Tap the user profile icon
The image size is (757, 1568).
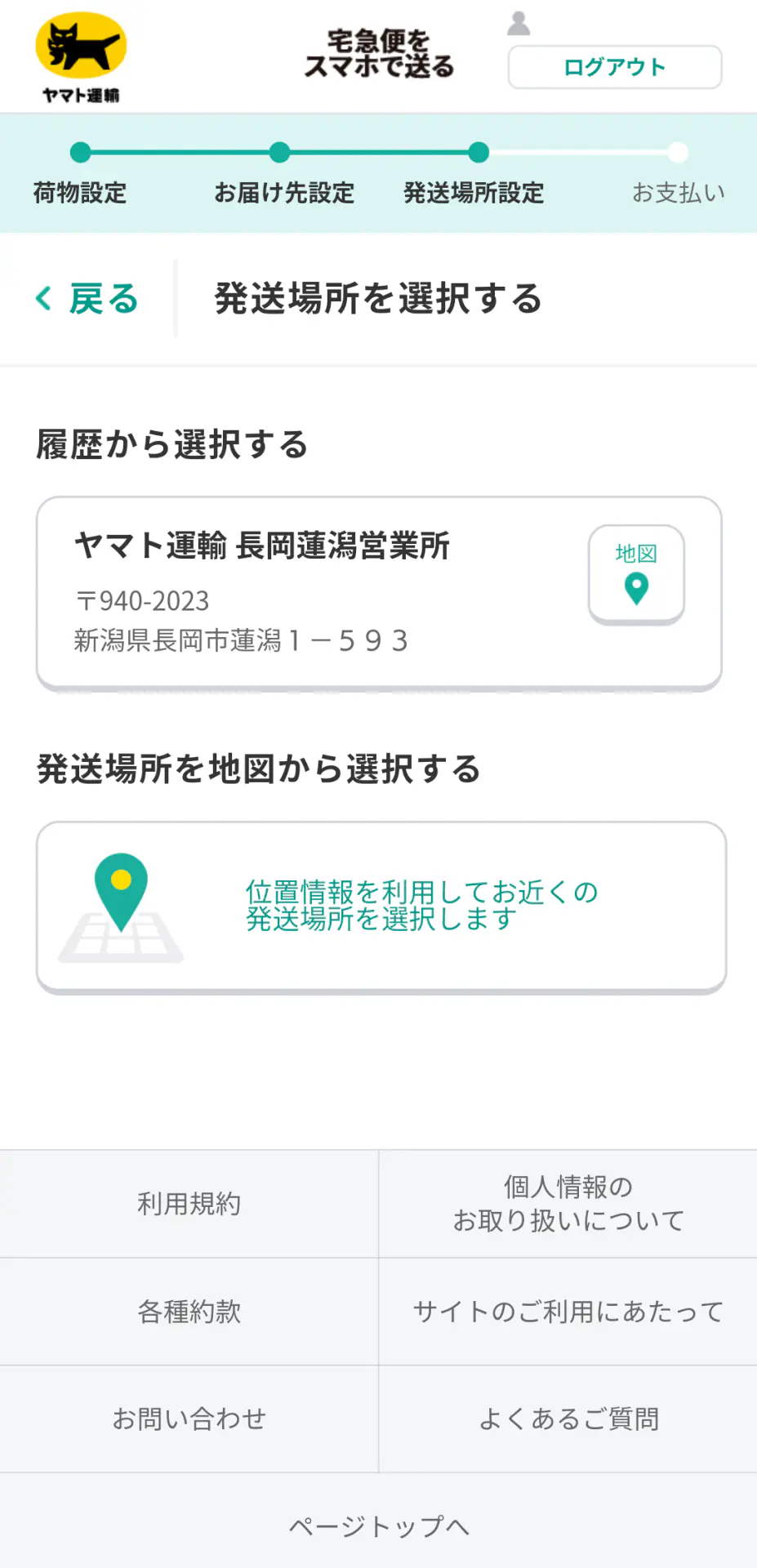519,23
